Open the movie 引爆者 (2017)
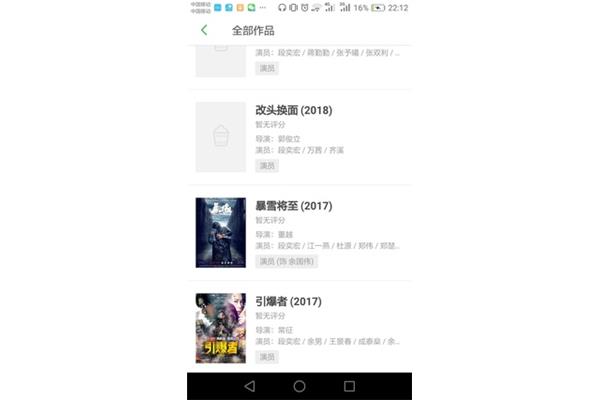 tap(287, 301)
